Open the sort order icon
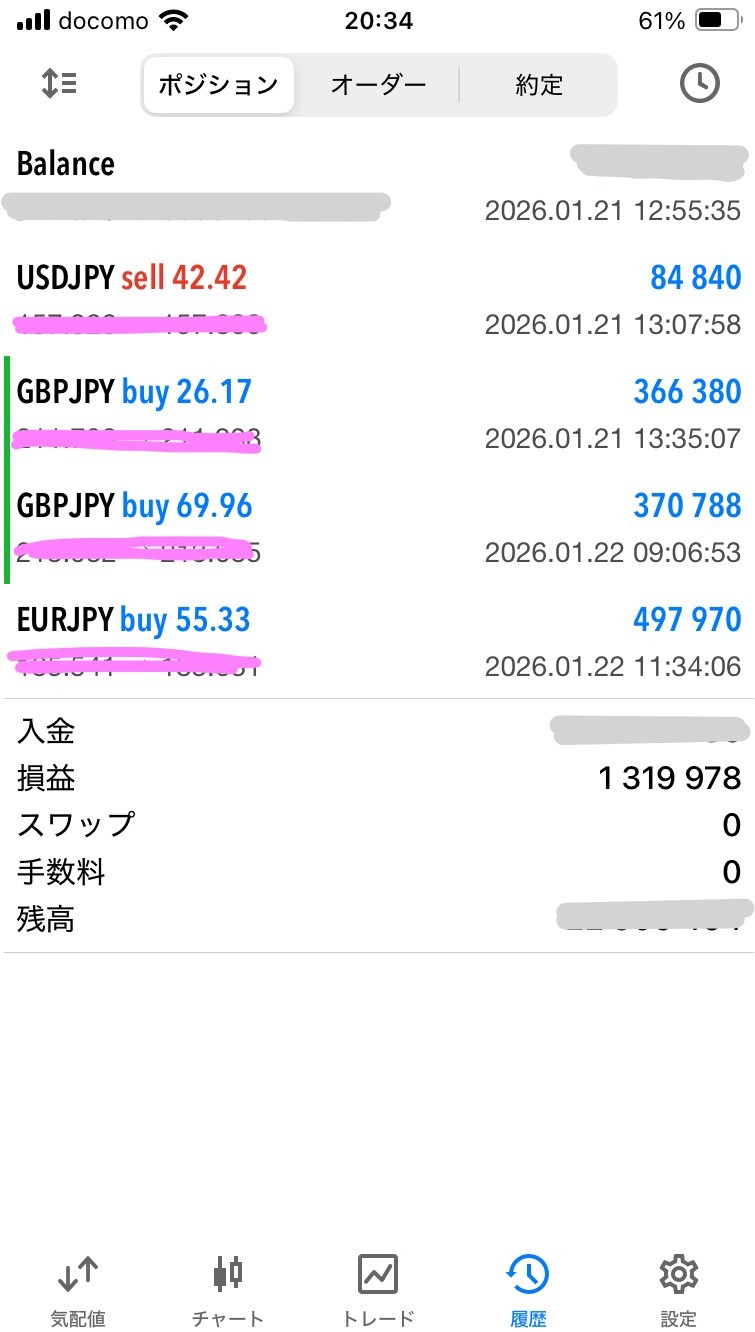The height and width of the screenshot is (1332, 755). 59,84
